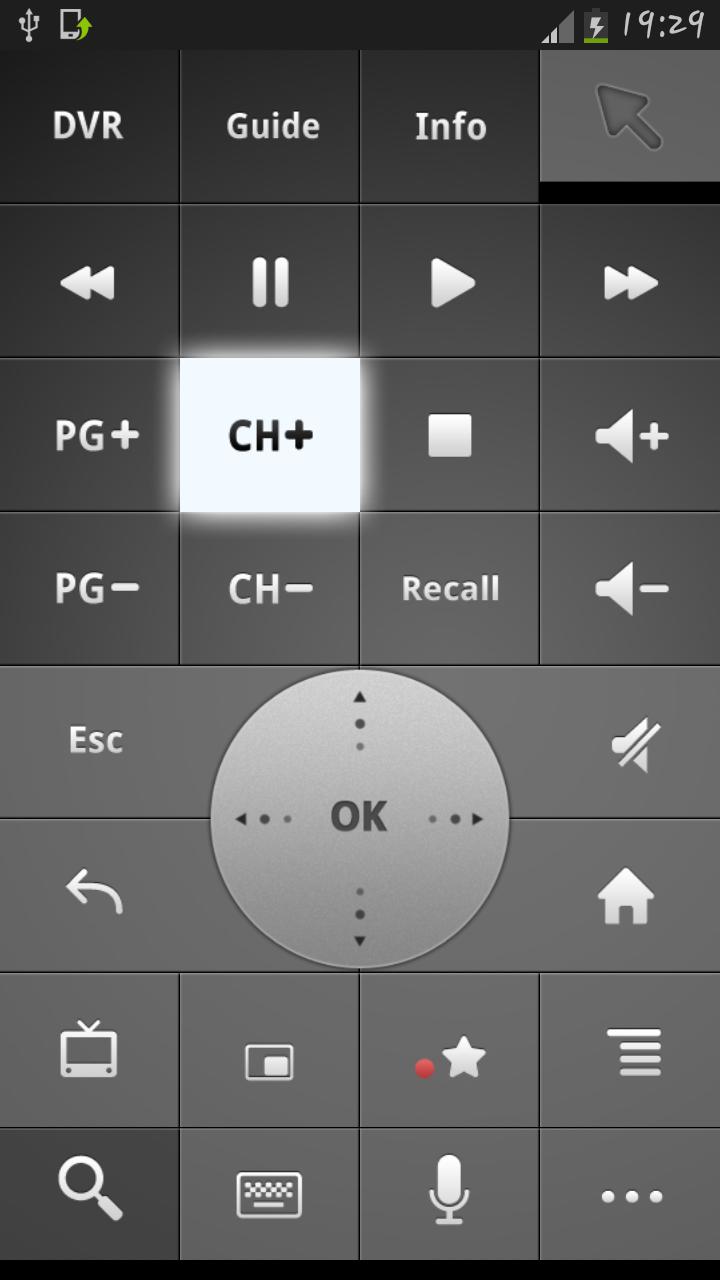Fast forward the playback

pos(630,281)
